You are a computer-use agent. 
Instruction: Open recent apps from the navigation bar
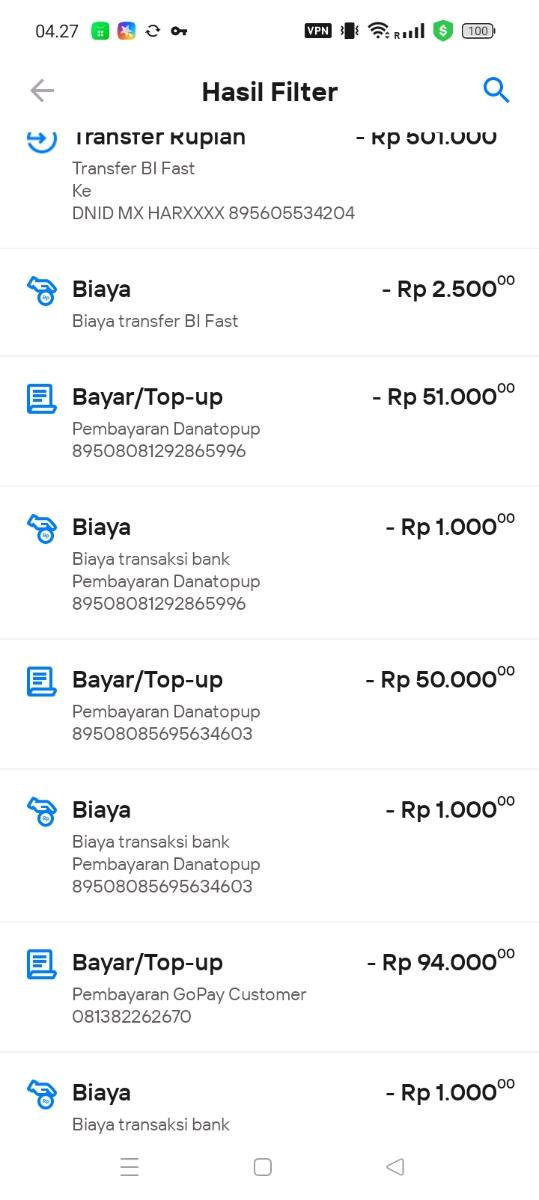pyautogui.click(x=129, y=1167)
